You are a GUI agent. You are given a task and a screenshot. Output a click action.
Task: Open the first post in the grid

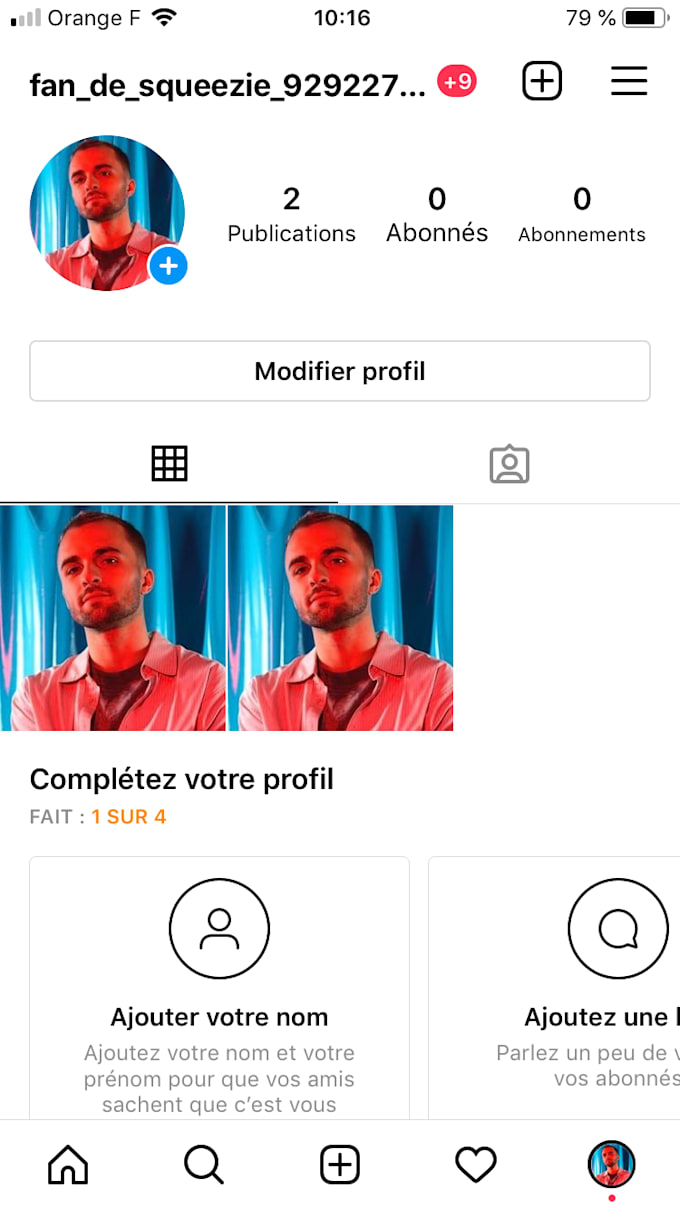point(113,618)
